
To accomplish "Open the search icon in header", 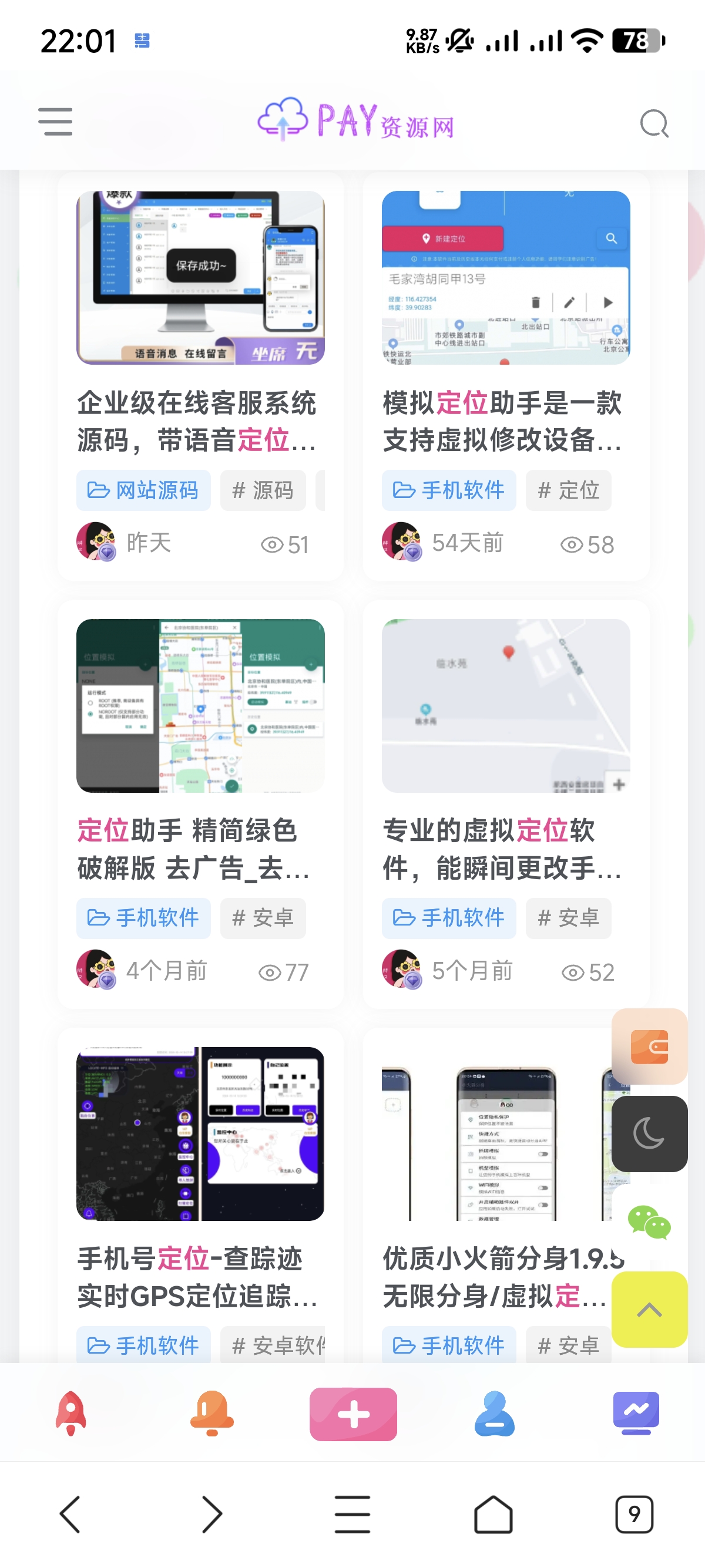I will tap(654, 123).
